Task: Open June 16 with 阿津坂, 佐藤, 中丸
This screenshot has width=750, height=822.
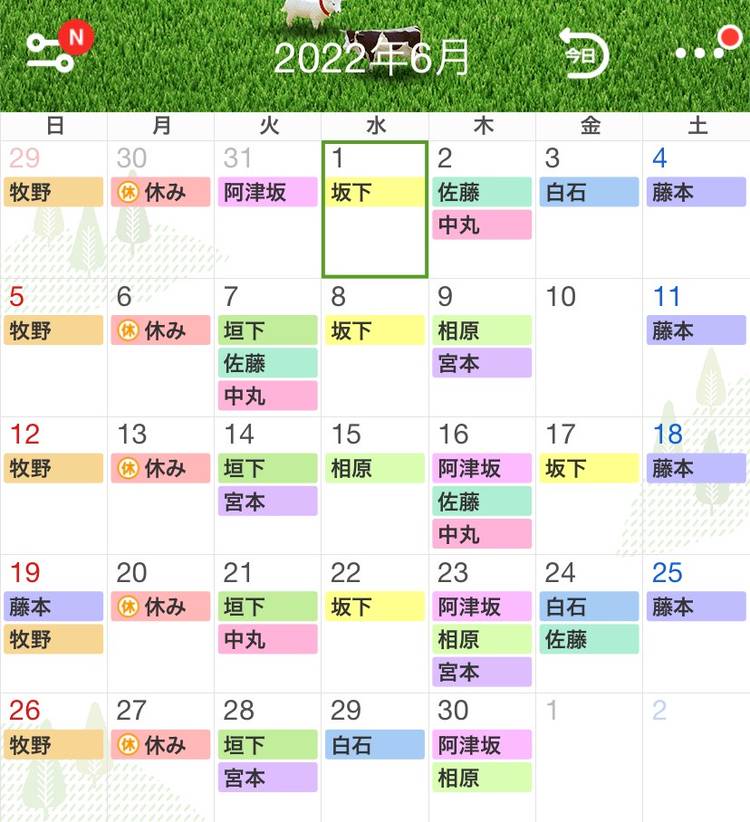Action: click(x=482, y=486)
